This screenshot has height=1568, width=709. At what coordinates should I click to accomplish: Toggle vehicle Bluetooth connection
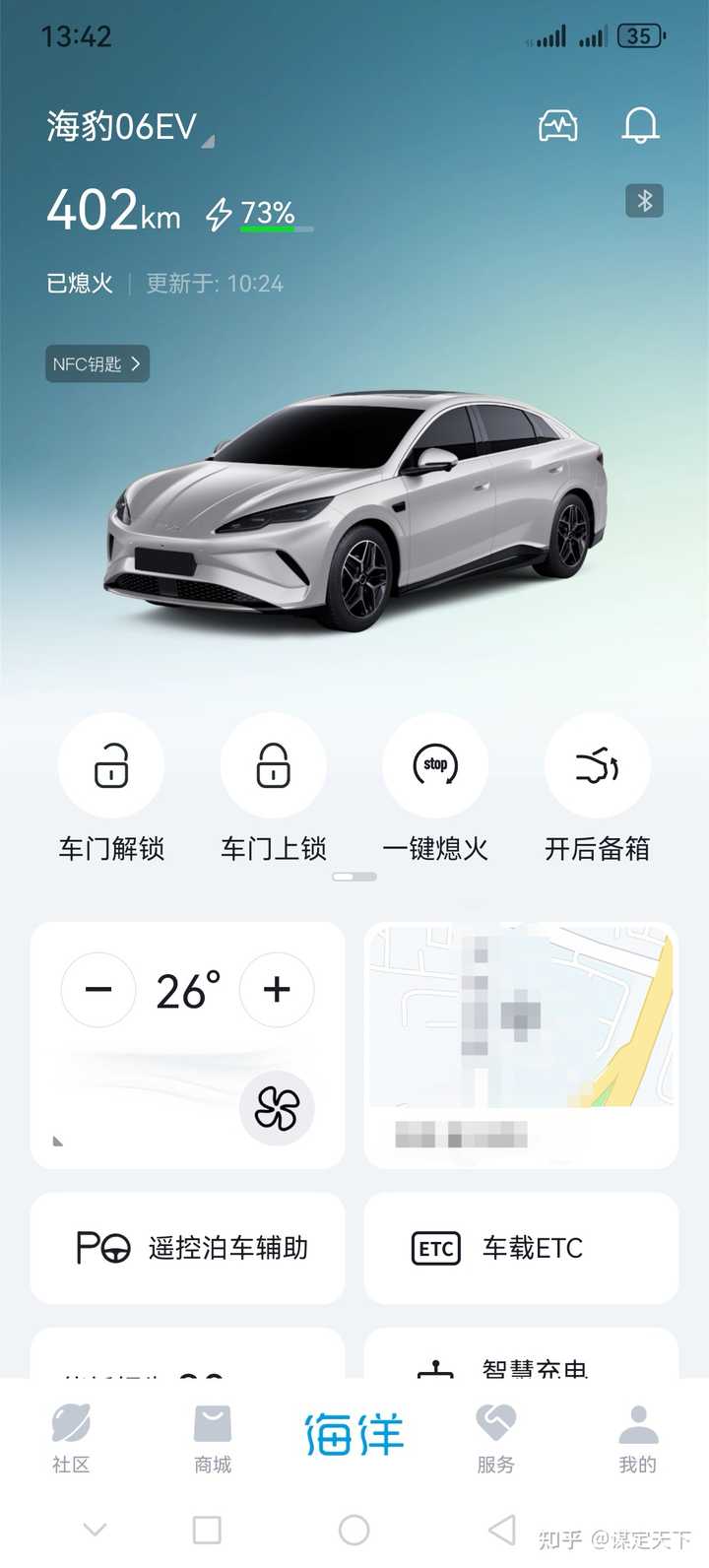[x=644, y=202]
